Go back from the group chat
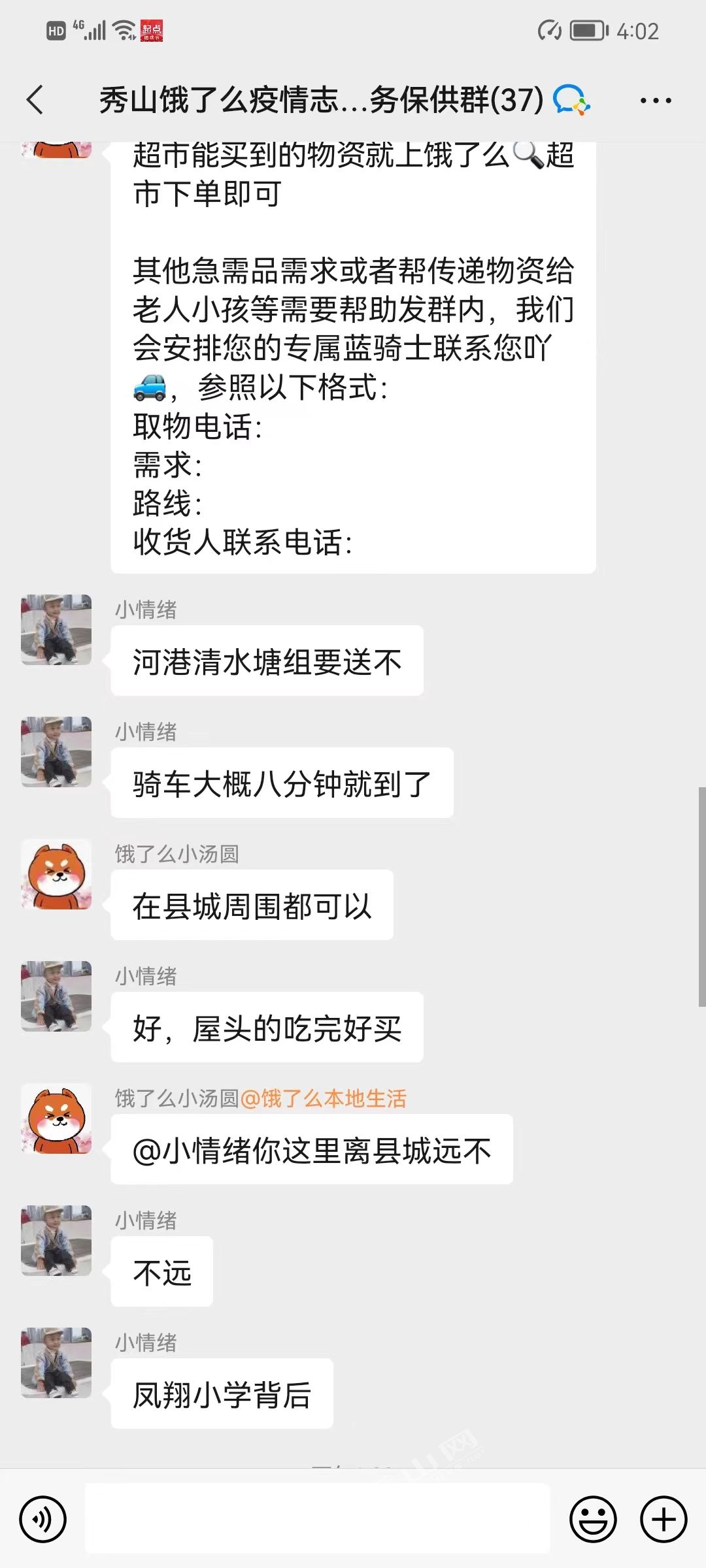The height and width of the screenshot is (1568, 706). click(35, 100)
